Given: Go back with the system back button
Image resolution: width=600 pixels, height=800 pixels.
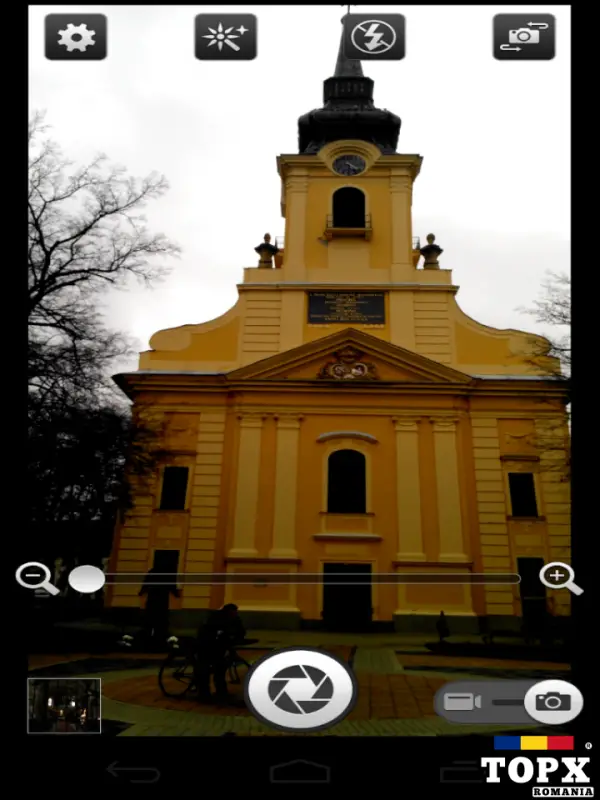Looking at the screenshot, I should click(133, 772).
